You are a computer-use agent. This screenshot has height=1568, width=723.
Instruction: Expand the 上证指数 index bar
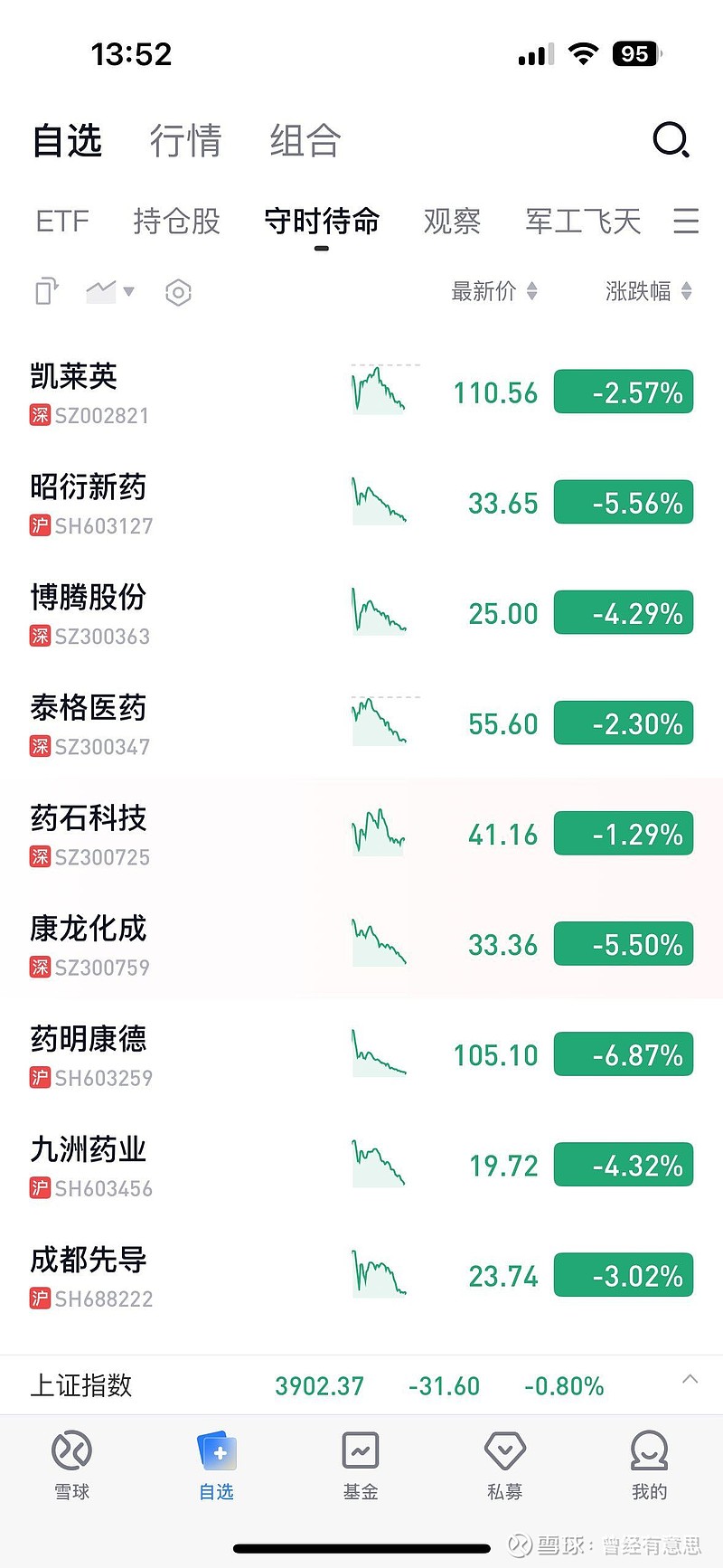click(690, 1380)
